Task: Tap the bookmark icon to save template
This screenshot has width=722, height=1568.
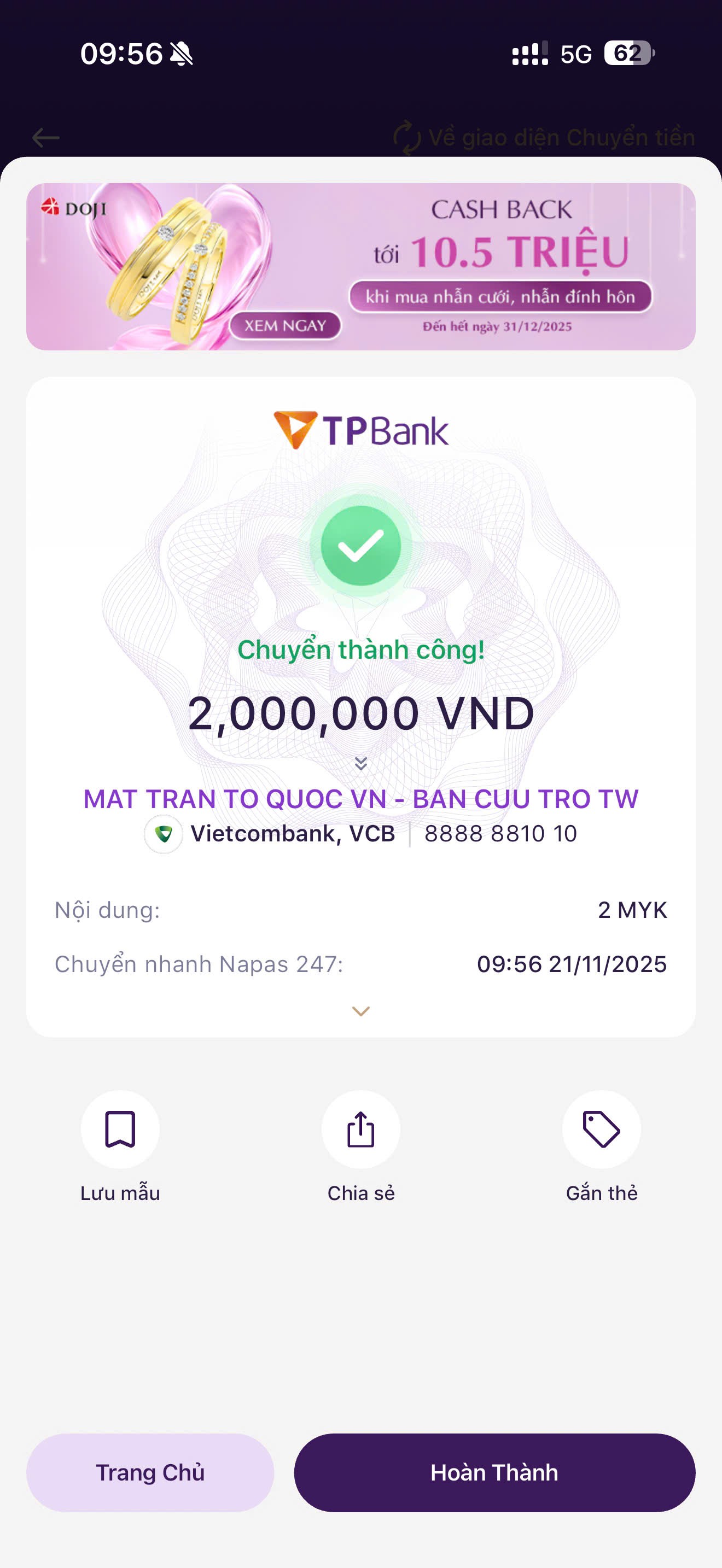Action: pos(120,1129)
